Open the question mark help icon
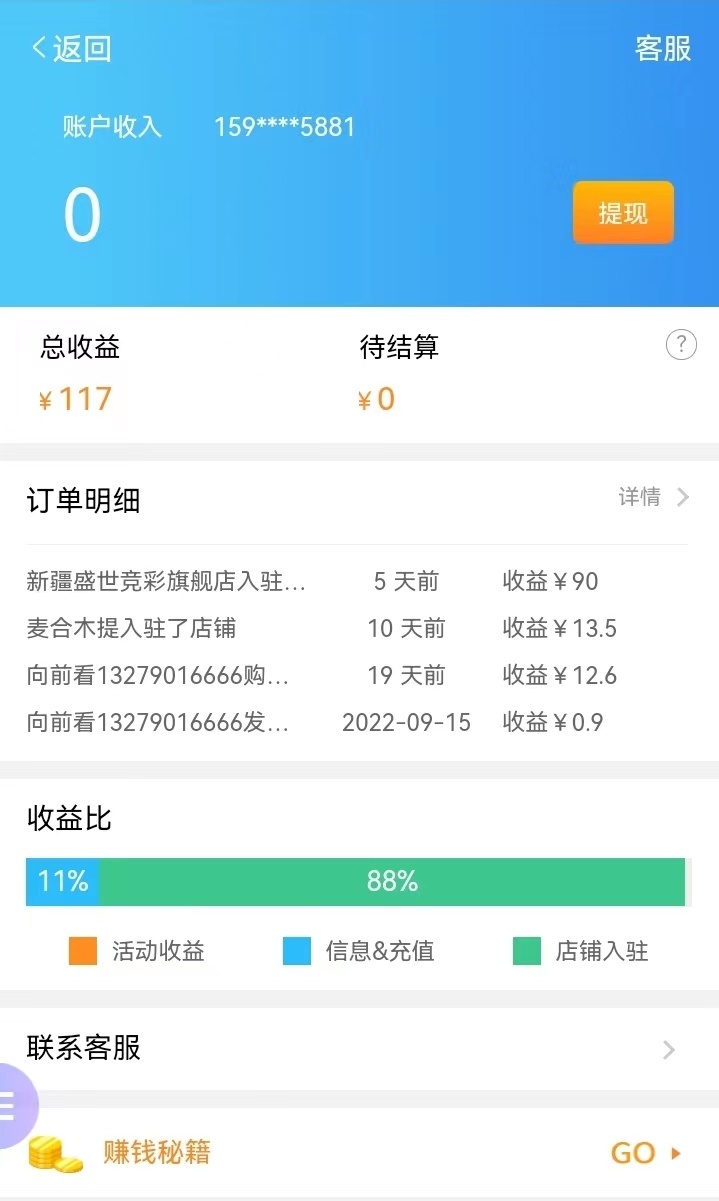719x1201 pixels. click(x=681, y=346)
